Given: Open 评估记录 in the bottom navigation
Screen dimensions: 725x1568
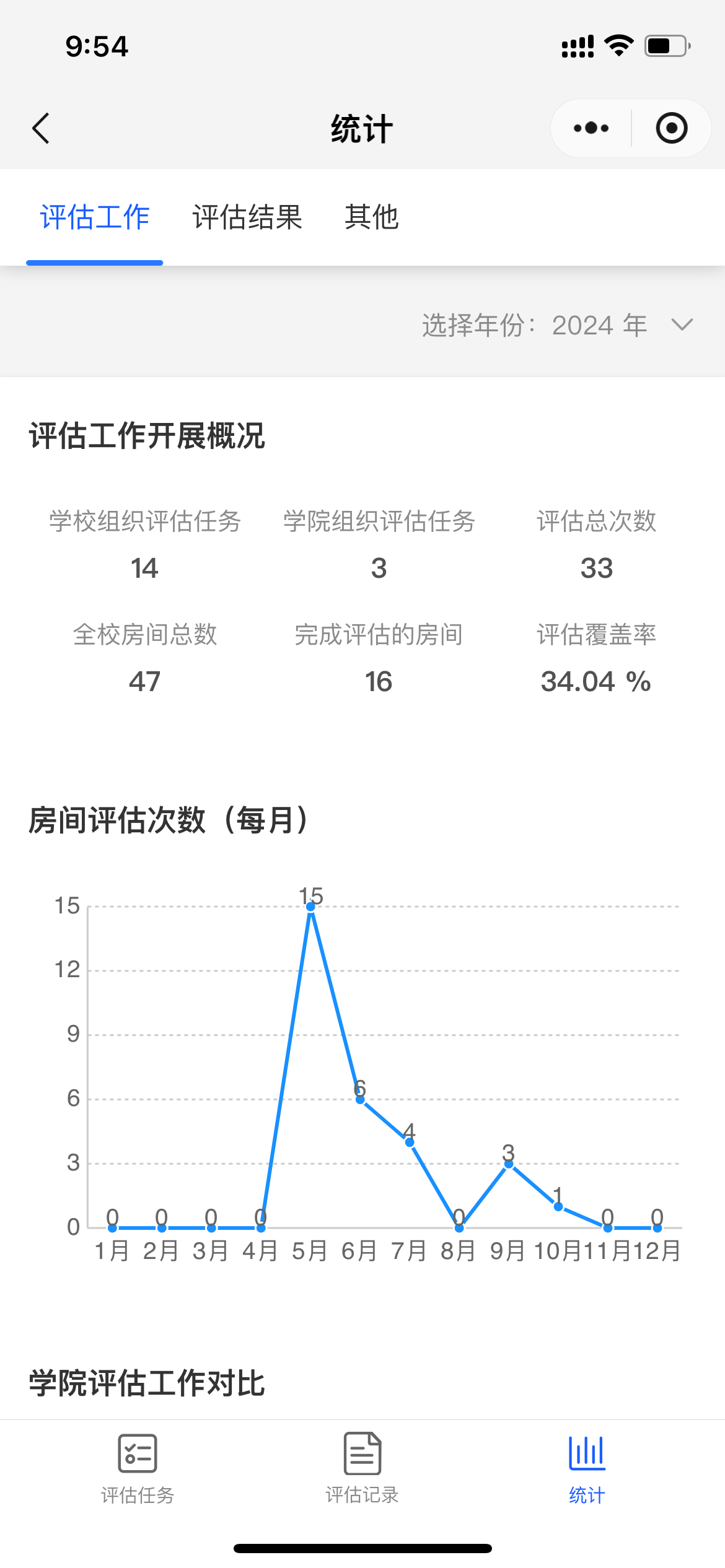Looking at the screenshot, I should tap(362, 1469).
